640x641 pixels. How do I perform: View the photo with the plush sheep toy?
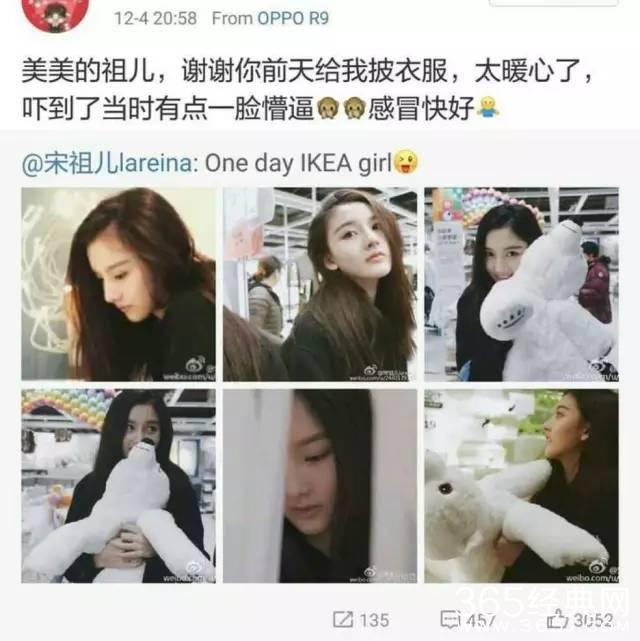tap(520, 486)
